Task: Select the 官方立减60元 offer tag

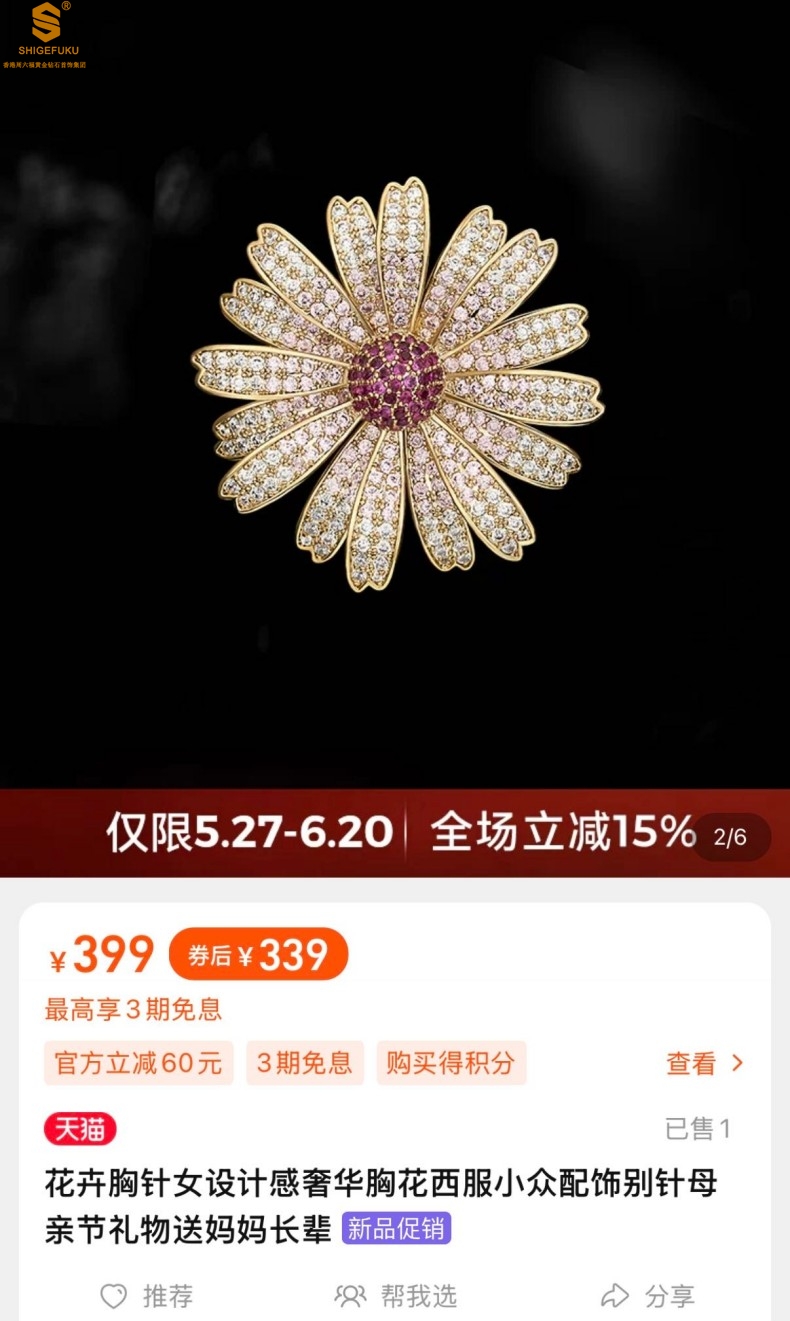Action: (138, 1063)
